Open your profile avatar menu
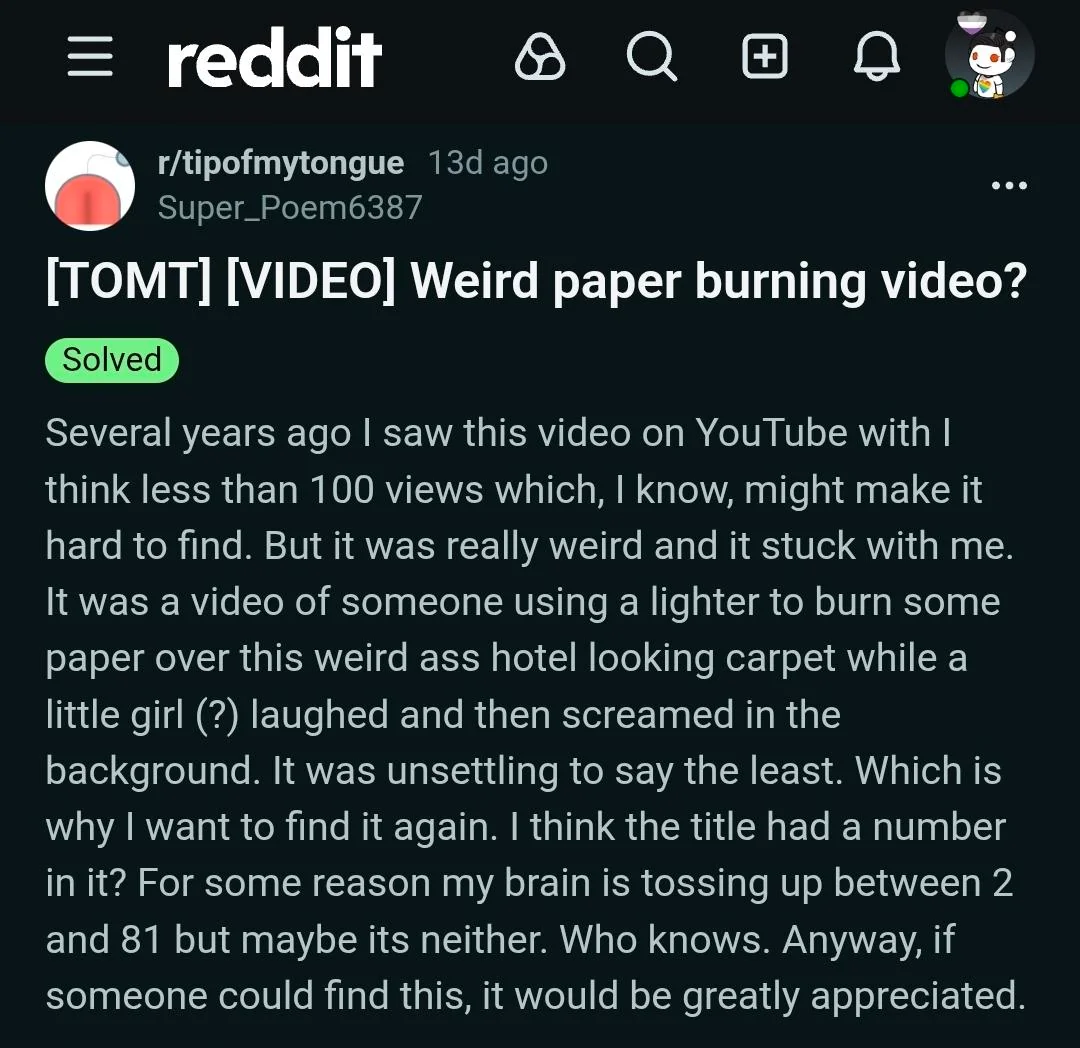Image resolution: width=1080 pixels, height=1048 pixels. (989, 56)
